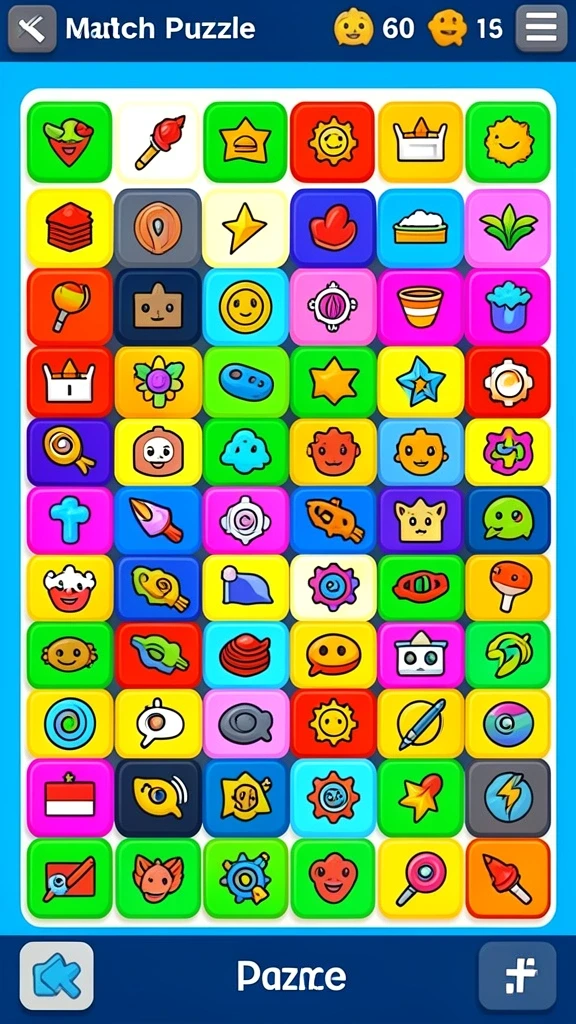Tap the navy tile with the brown square face
This screenshot has width=576, height=1024.
159,307
